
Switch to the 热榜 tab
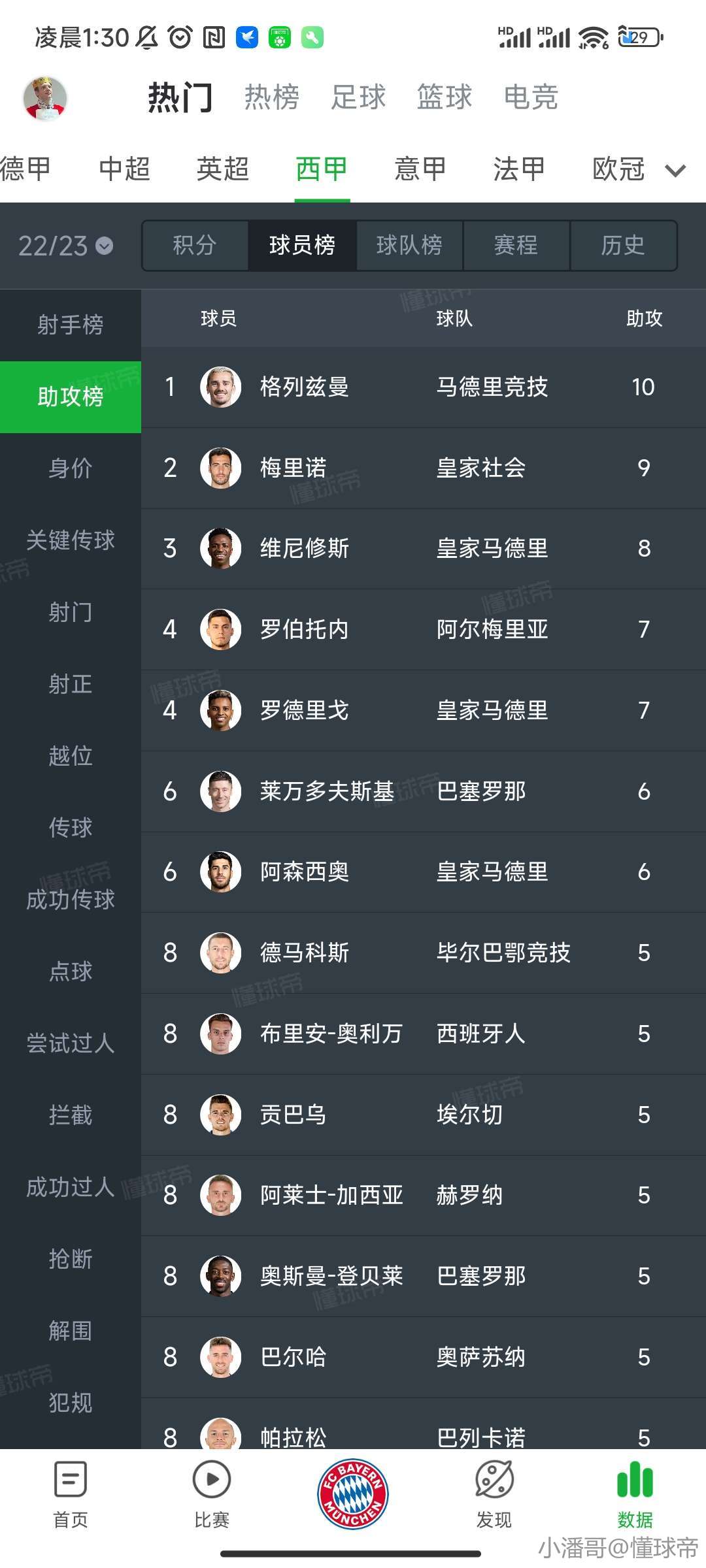click(x=272, y=98)
